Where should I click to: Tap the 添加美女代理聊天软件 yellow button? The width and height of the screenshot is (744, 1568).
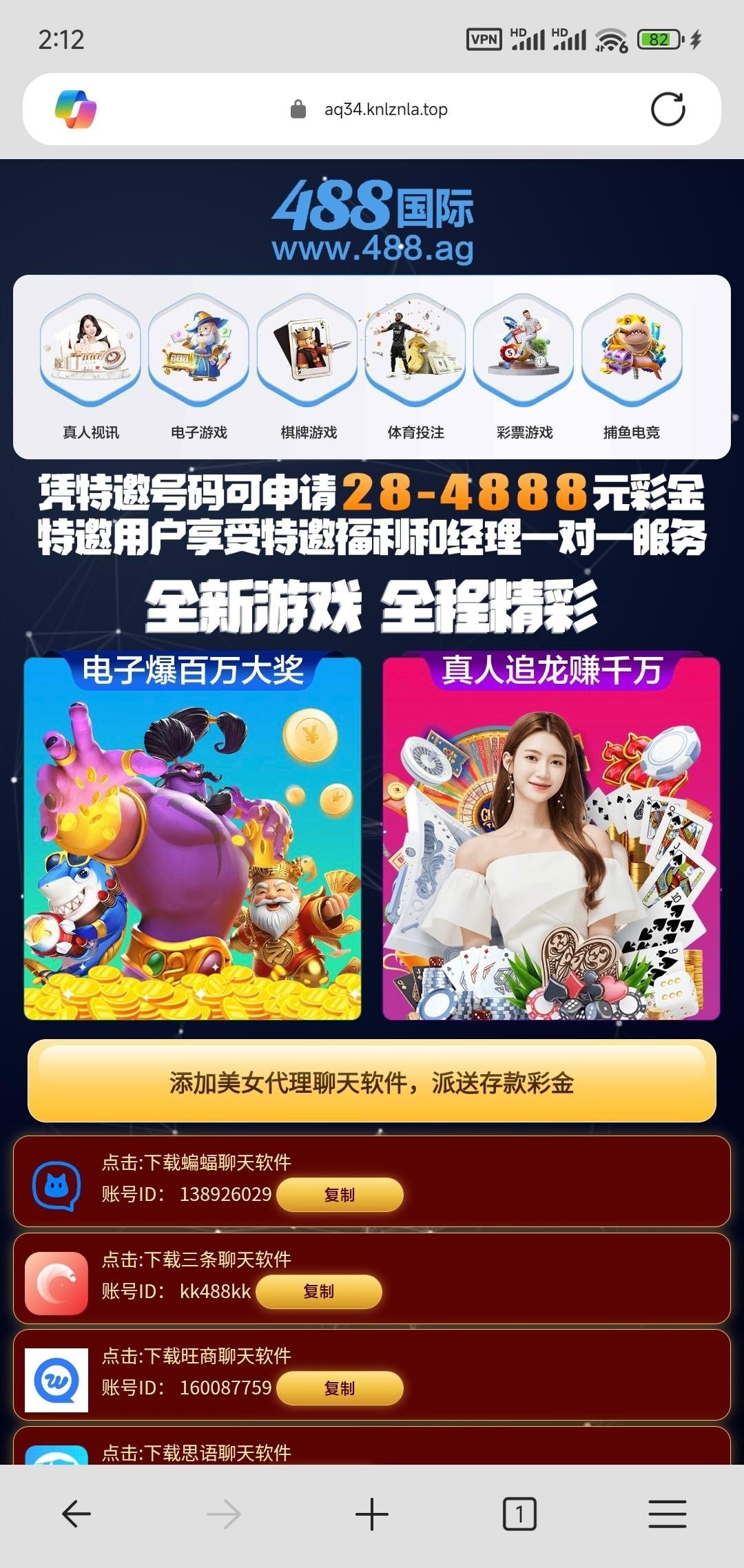tap(372, 1083)
